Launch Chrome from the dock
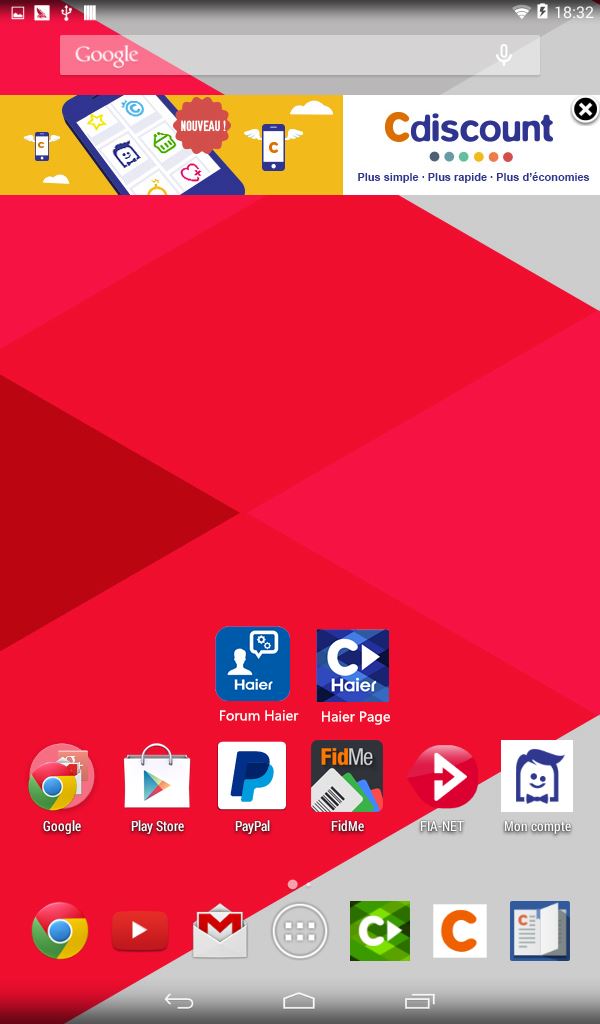This screenshot has width=600, height=1024. coord(60,931)
